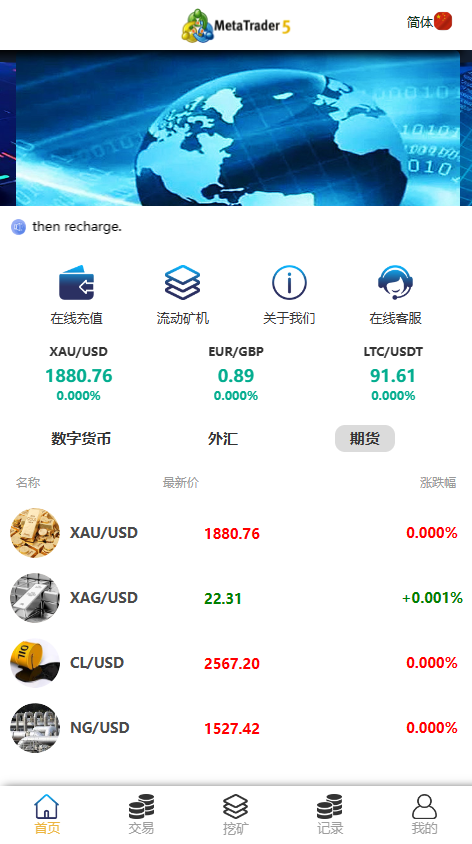This screenshot has width=472, height=844.
Task: Switch to the 外汇 tab
Action: (223, 438)
